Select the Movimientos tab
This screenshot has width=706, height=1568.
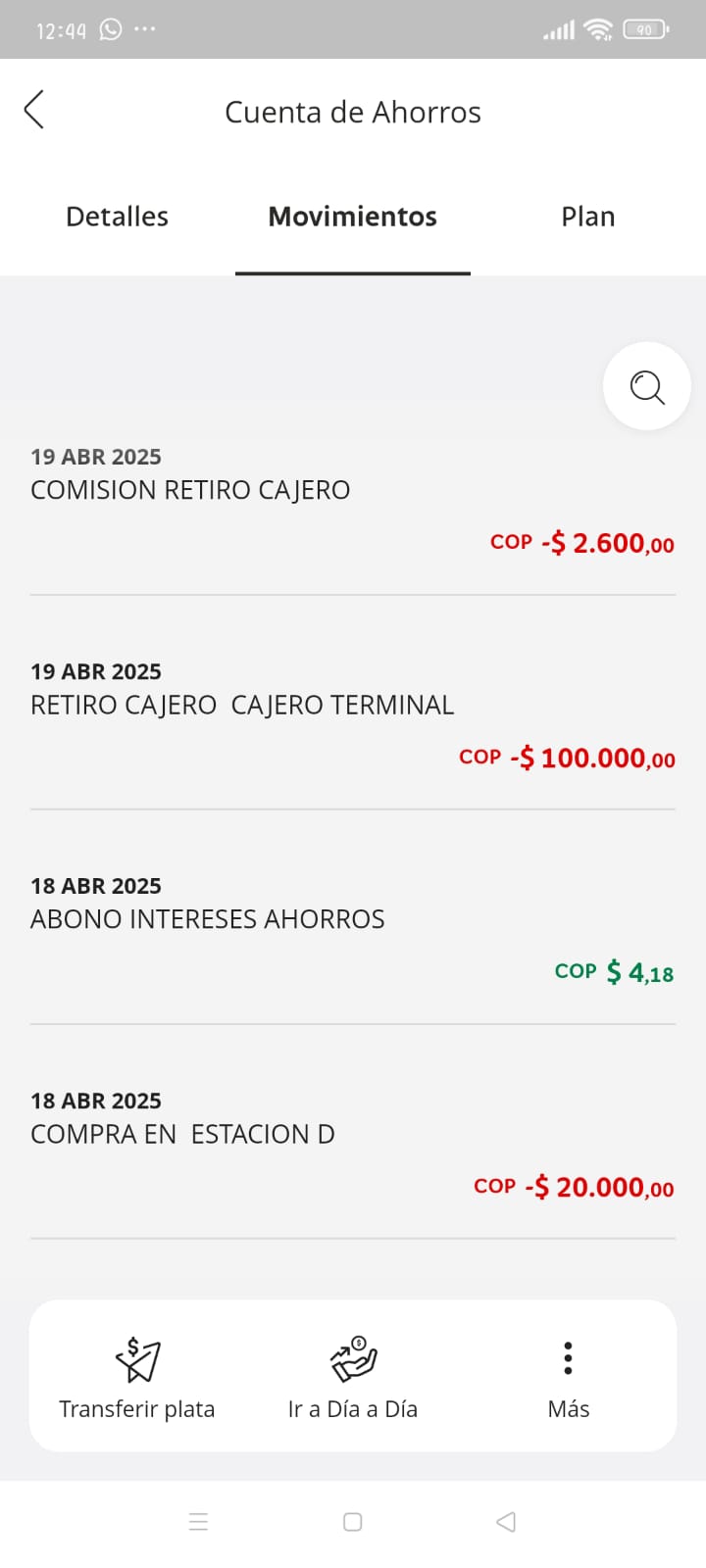coord(352,217)
